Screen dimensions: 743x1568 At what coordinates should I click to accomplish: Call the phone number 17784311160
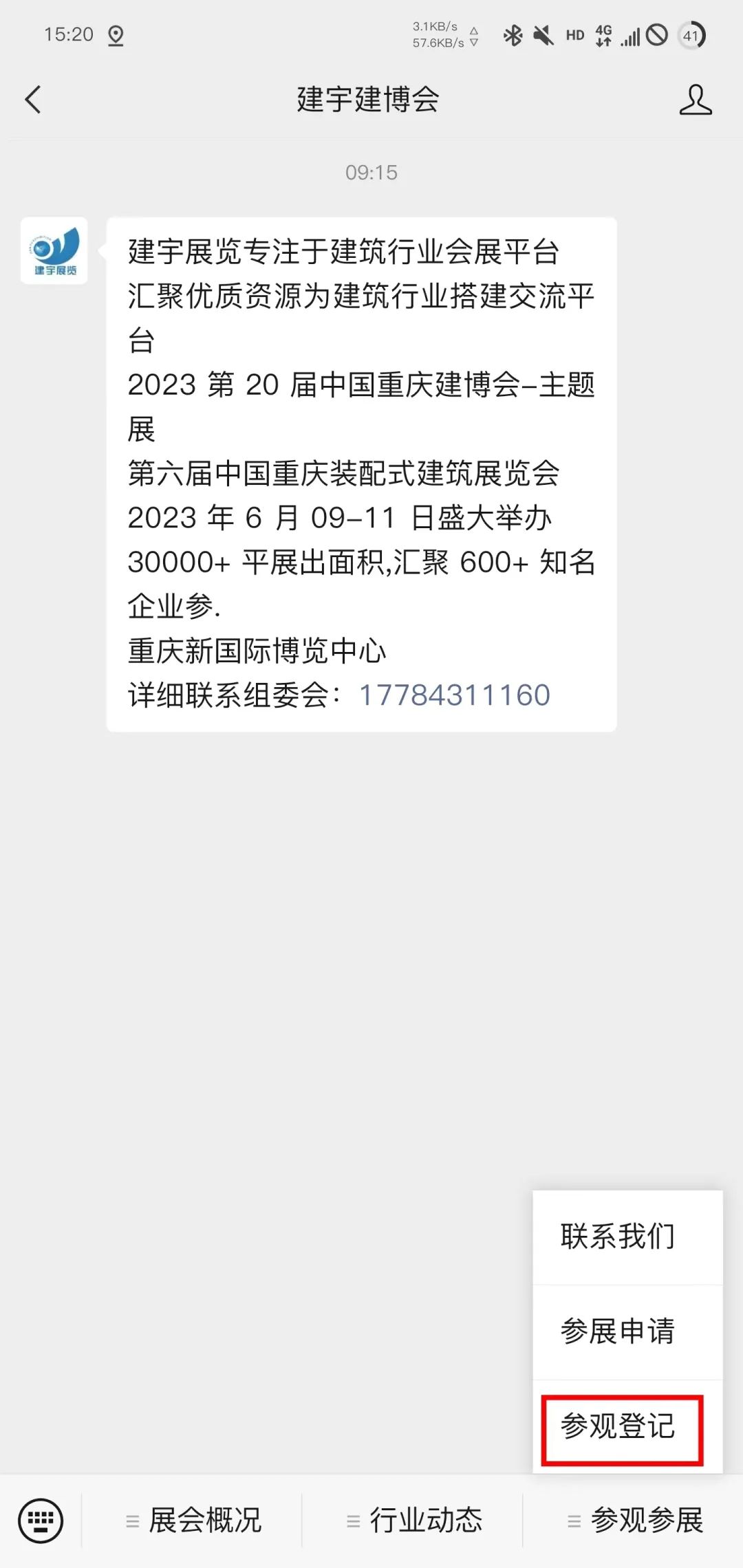(455, 695)
